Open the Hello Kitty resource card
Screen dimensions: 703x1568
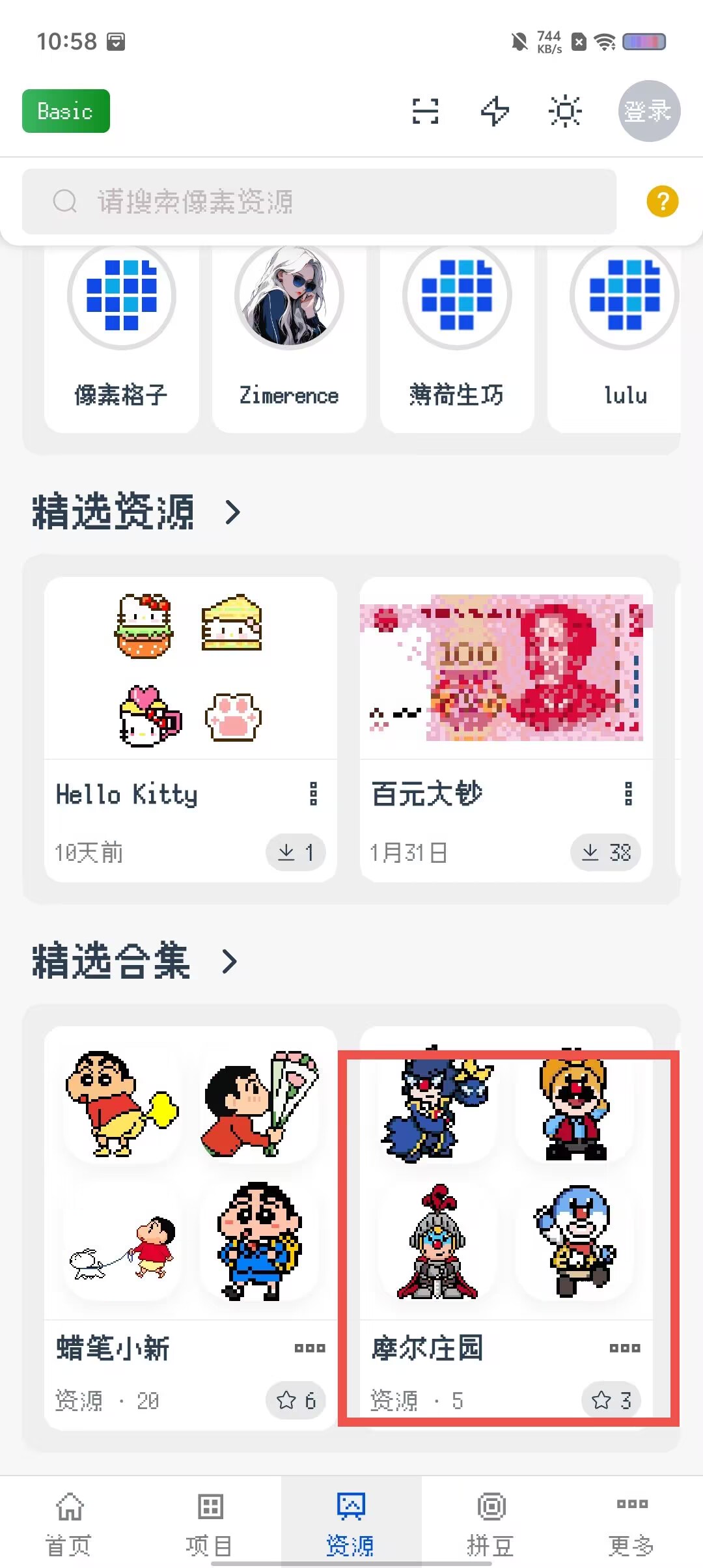191,729
